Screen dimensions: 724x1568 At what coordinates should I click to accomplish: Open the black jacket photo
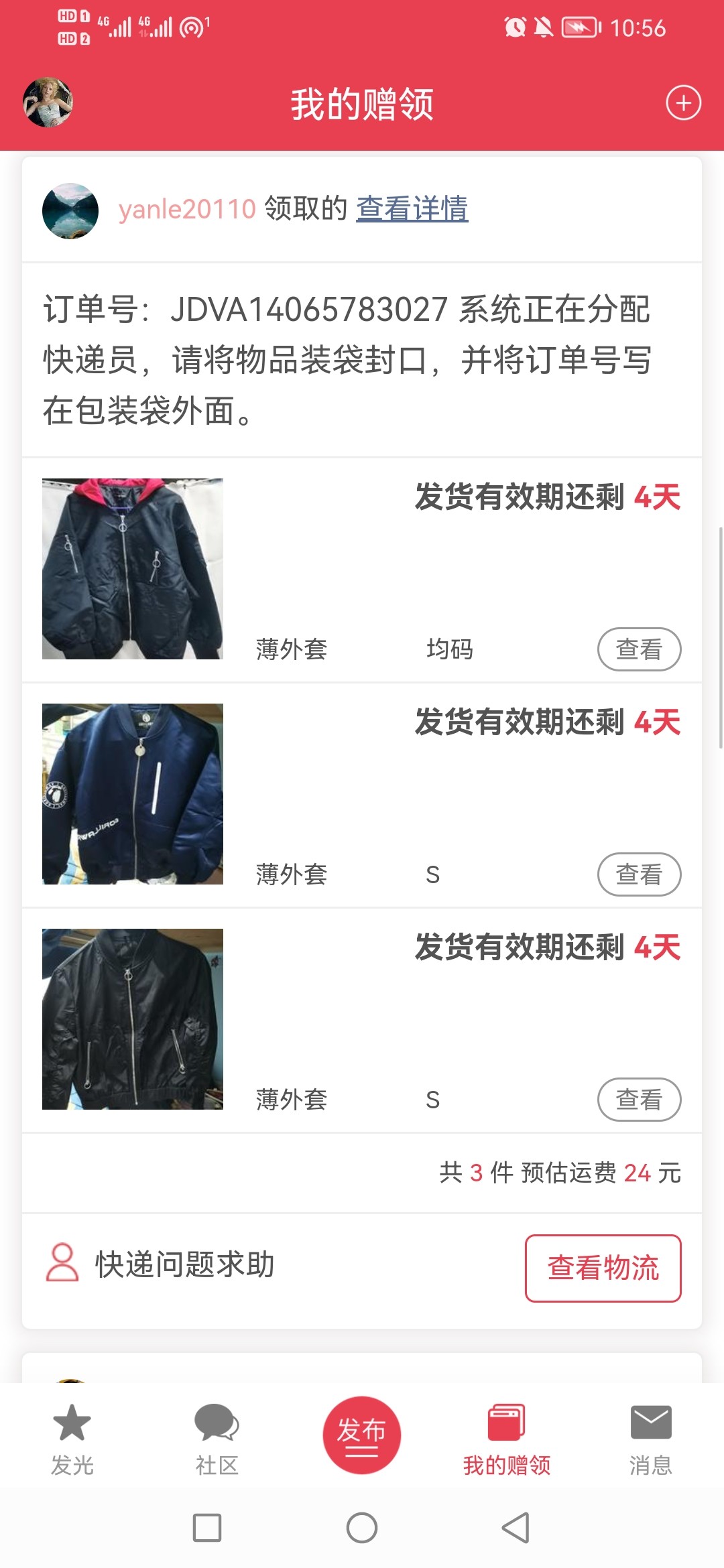tap(133, 1019)
